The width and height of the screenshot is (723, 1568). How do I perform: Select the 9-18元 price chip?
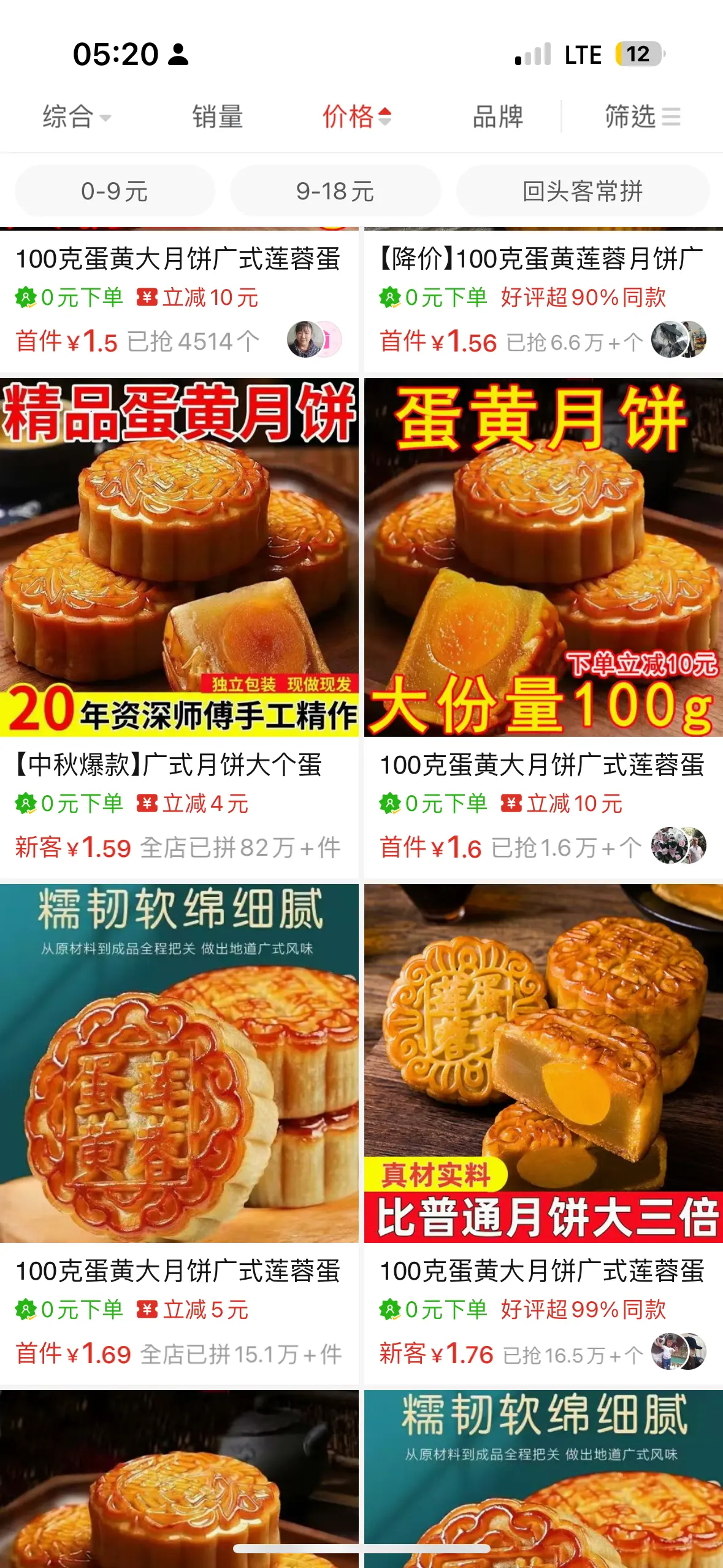[335, 191]
